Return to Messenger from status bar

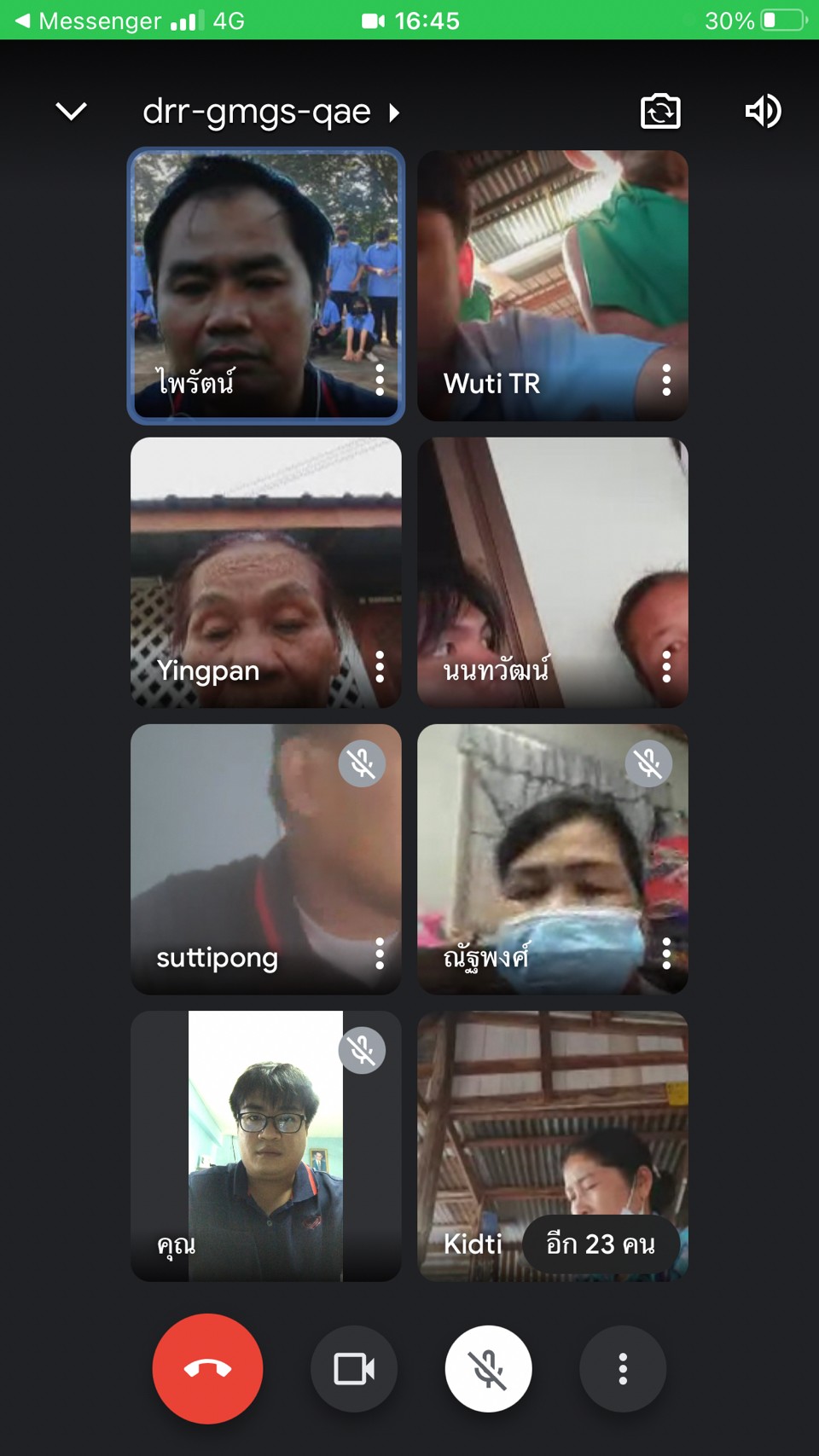pyautogui.click(x=88, y=20)
